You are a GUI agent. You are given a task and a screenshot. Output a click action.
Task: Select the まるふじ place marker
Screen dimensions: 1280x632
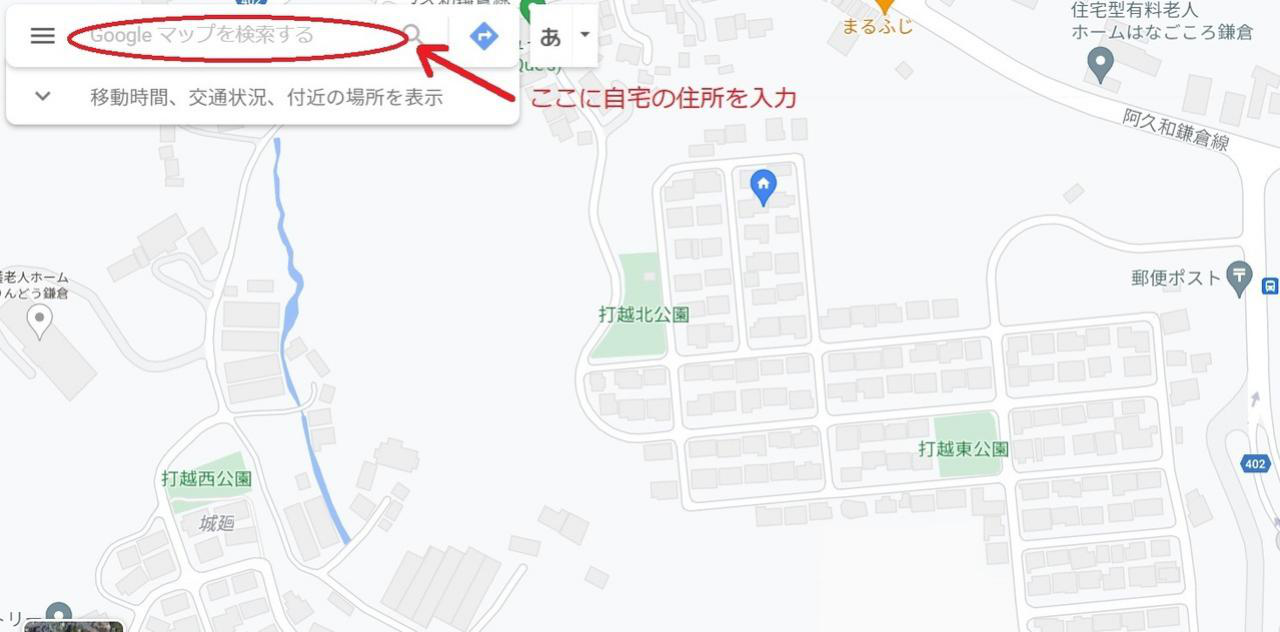(x=883, y=8)
